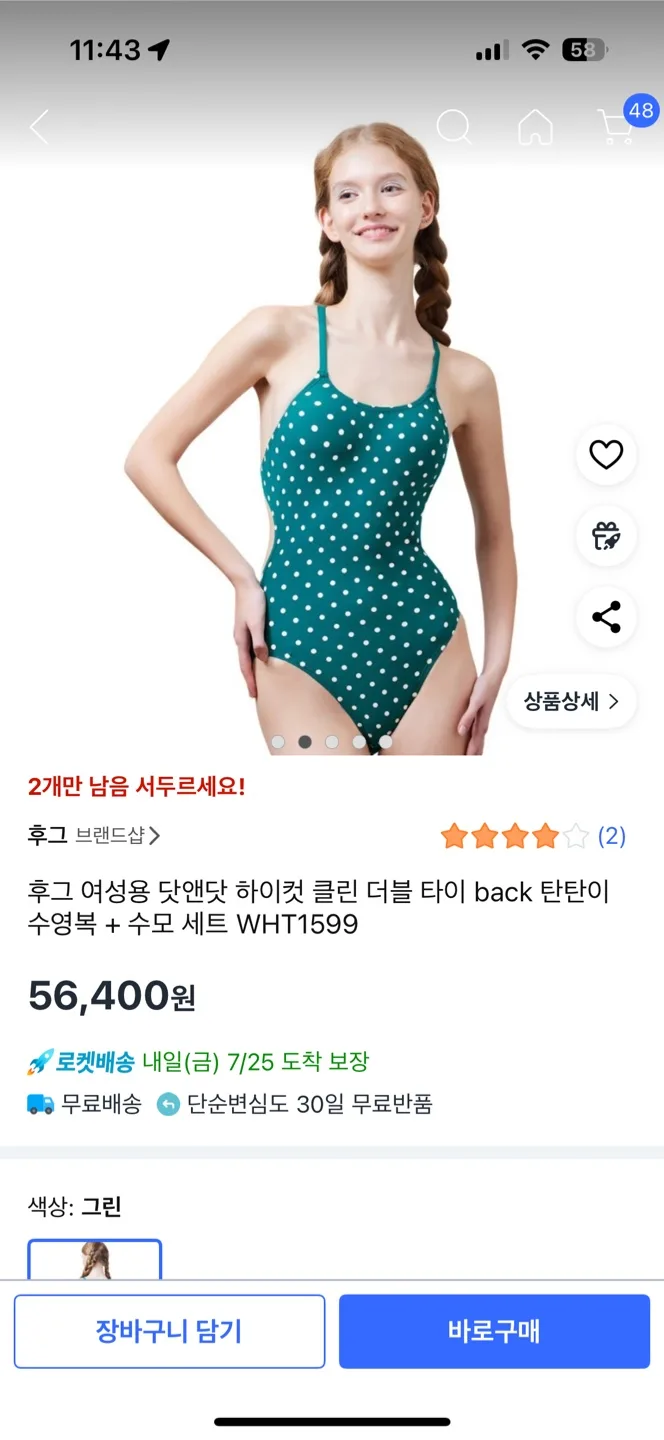Select the 그린 color thumbnail
Screen dimensions: 664x1440
tap(95, 1259)
